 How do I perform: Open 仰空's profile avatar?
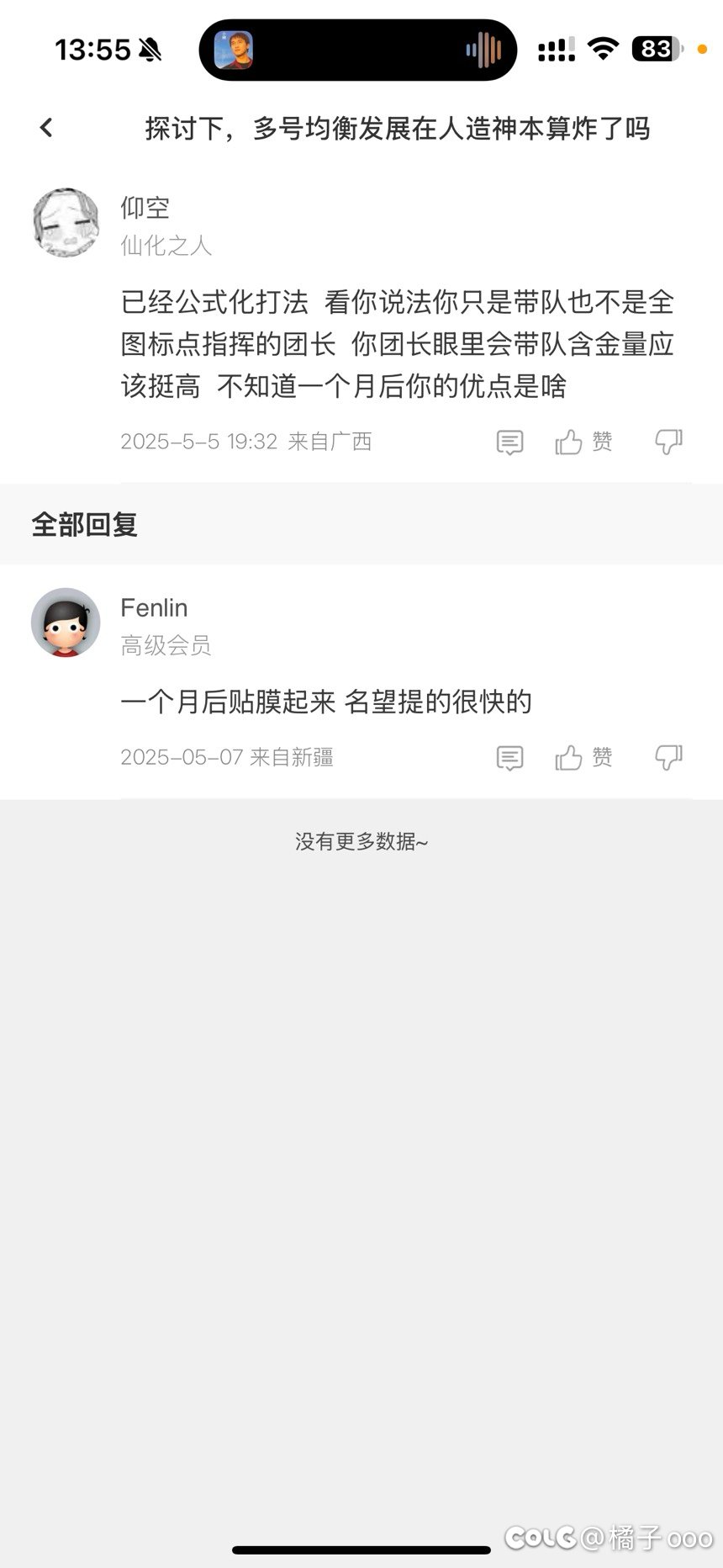[x=66, y=223]
